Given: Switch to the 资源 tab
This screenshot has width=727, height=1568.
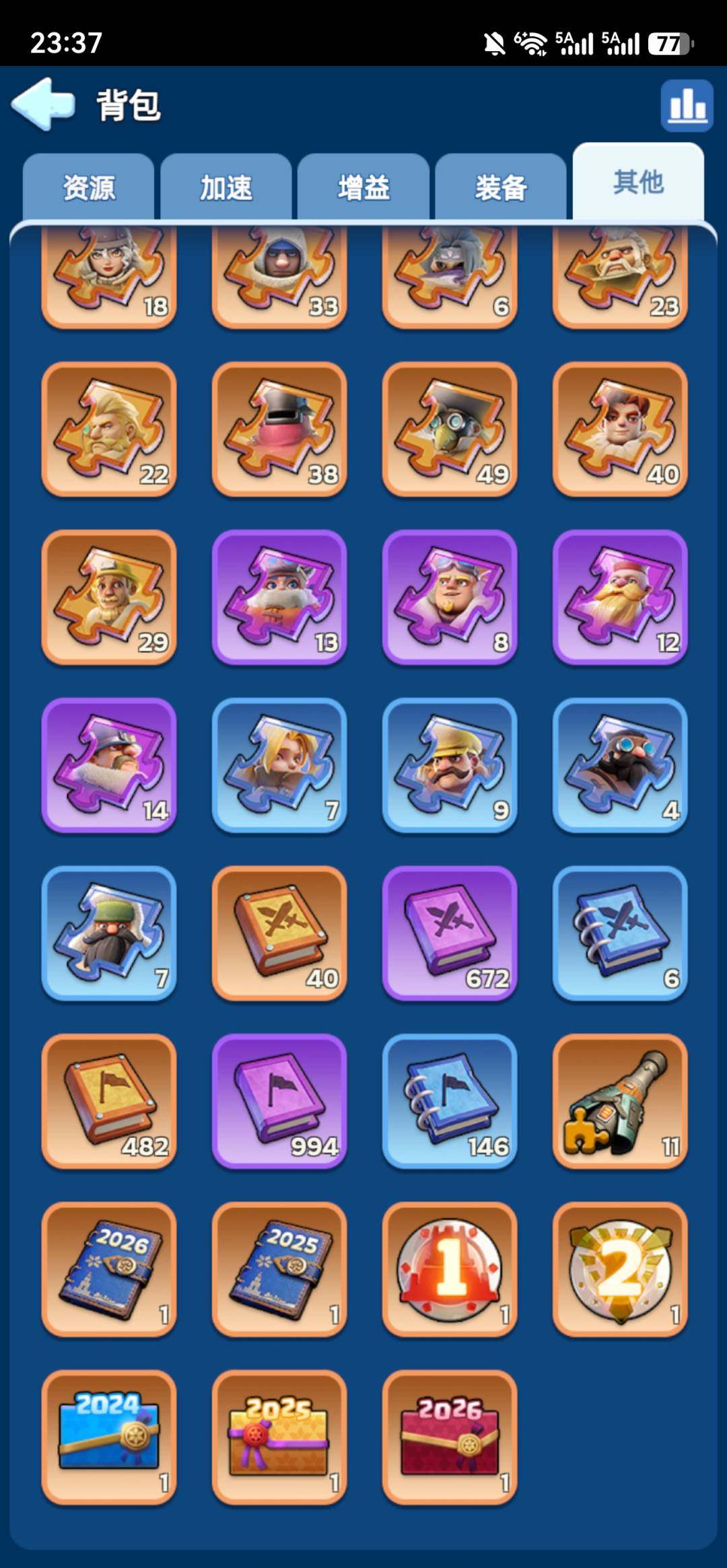Looking at the screenshot, I should (x=89, y=187).
